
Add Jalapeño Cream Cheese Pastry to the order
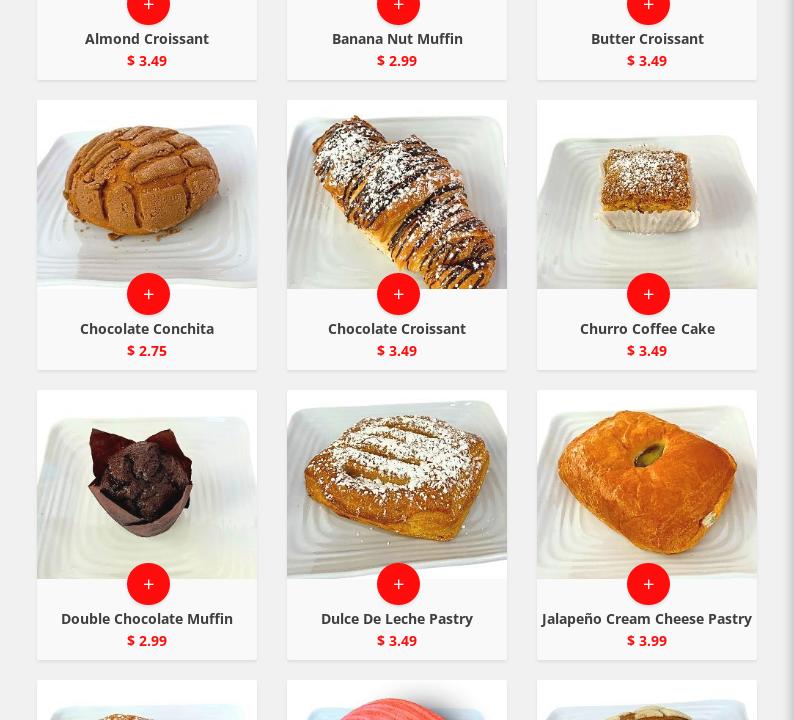point(648,584)
